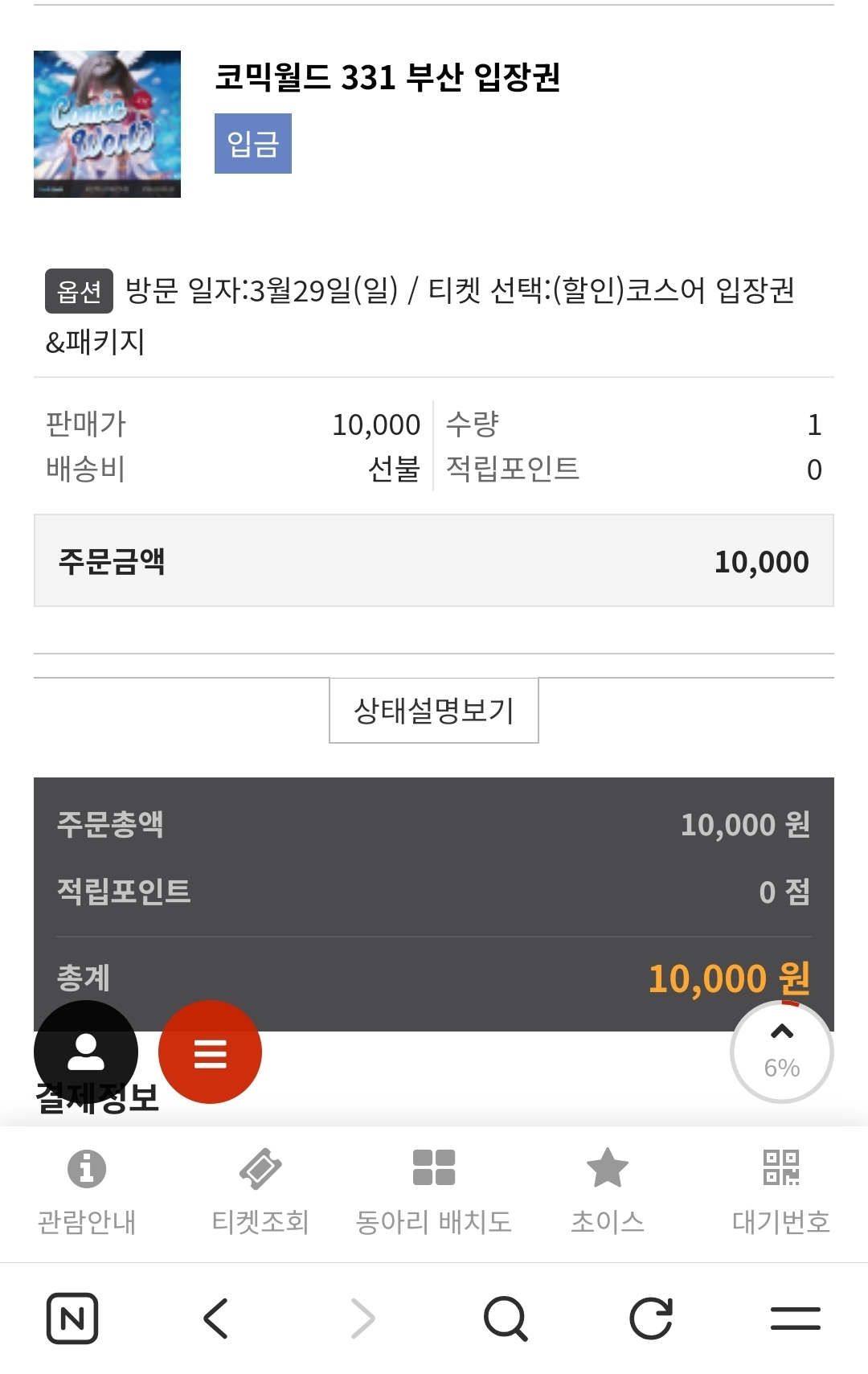Go back in the browser

(216, 1319)
